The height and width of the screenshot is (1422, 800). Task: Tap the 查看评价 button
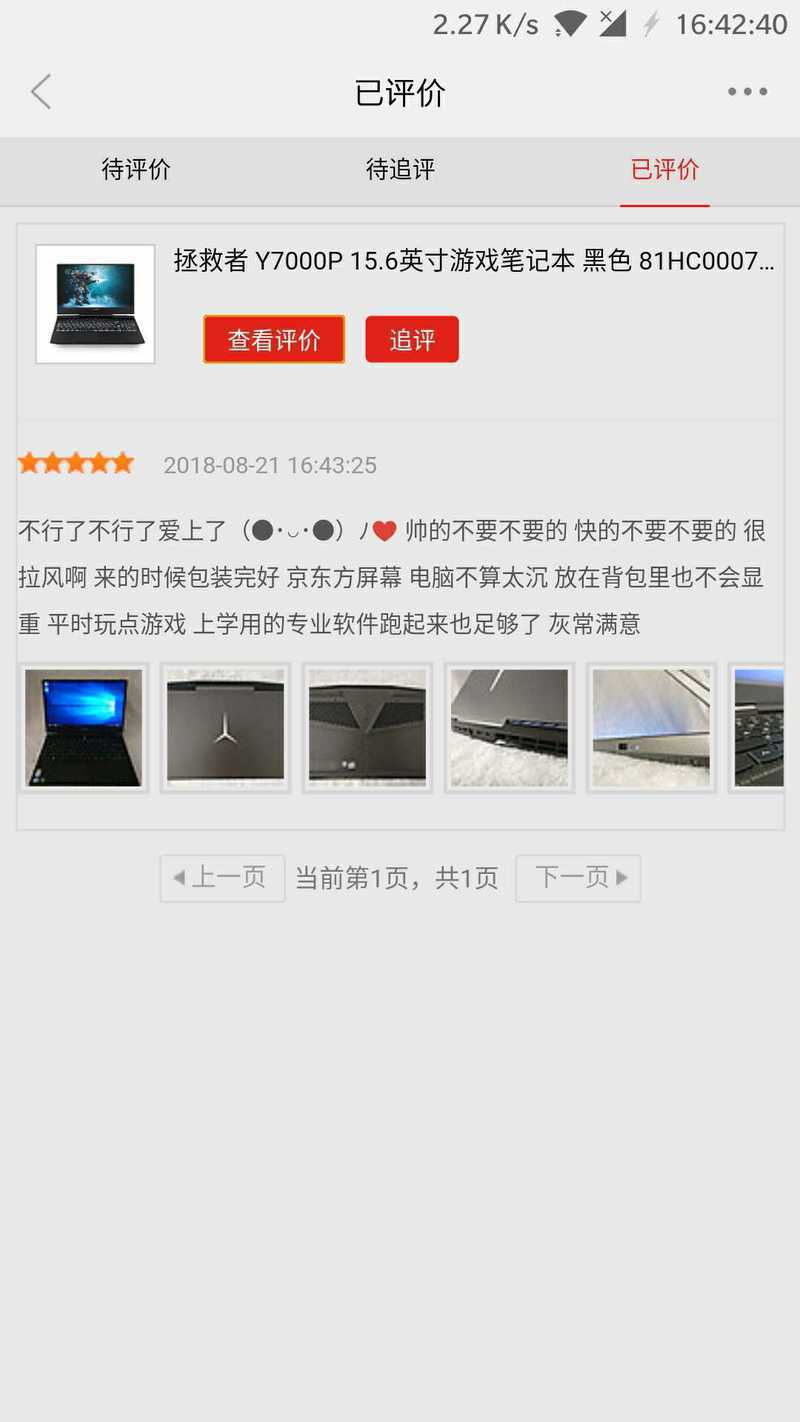tap(274, 340)
